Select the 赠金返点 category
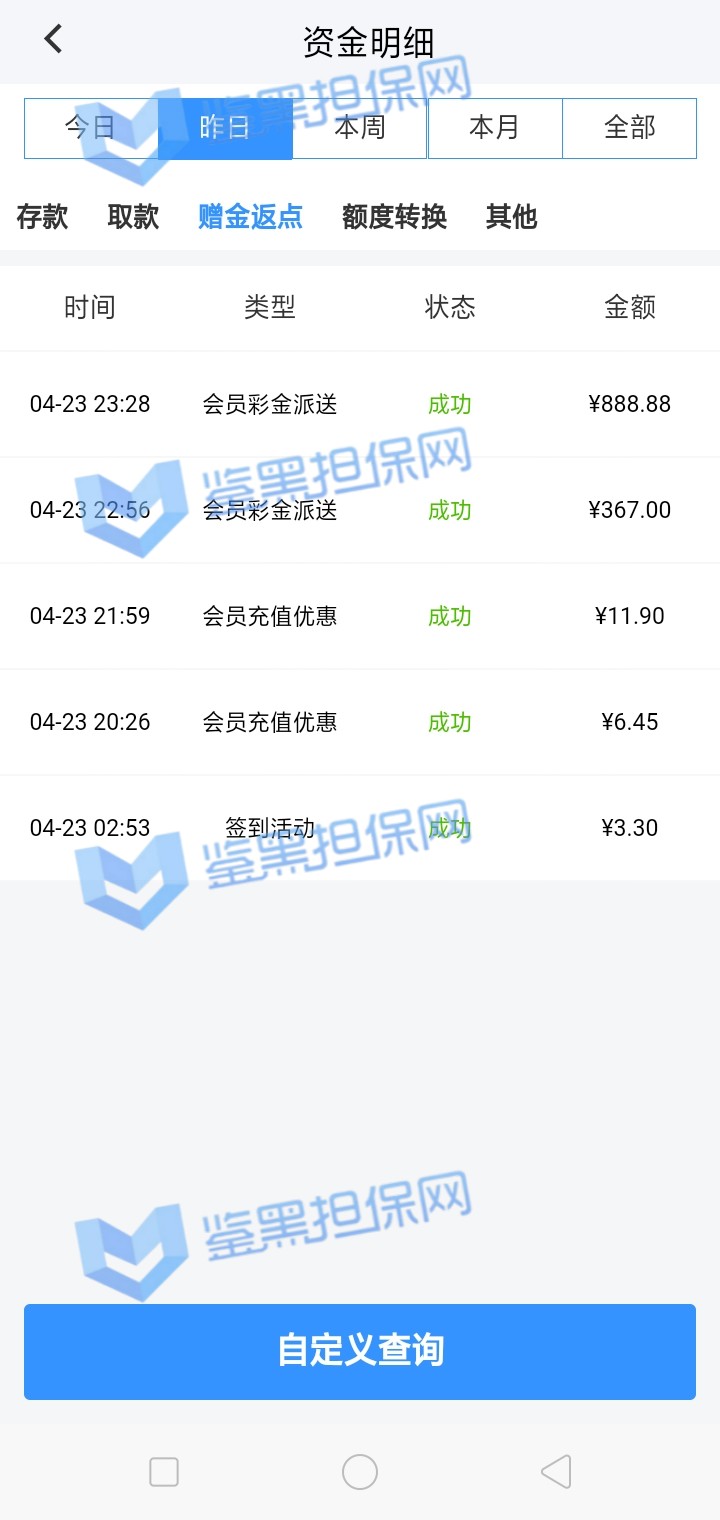Viewport: 720px width, 1520px height. pos(250,216)
